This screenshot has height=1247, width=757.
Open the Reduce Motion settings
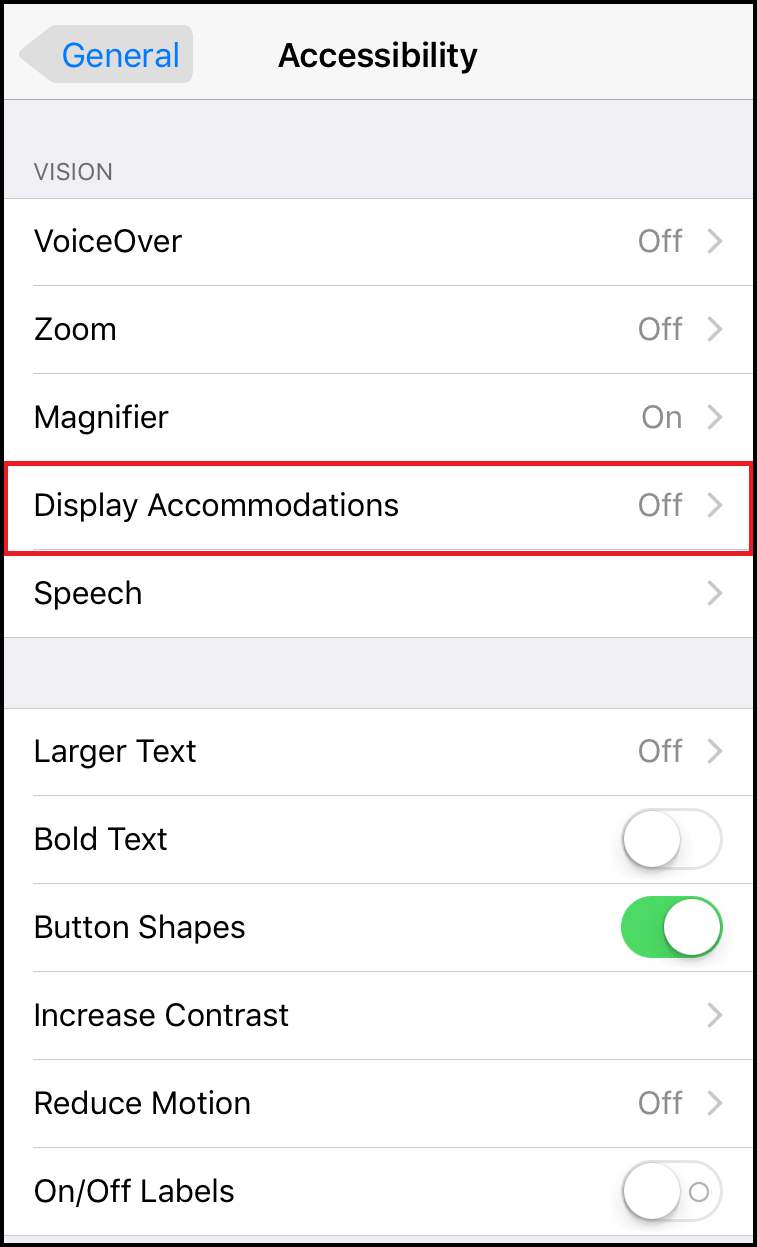point(378,1103)
